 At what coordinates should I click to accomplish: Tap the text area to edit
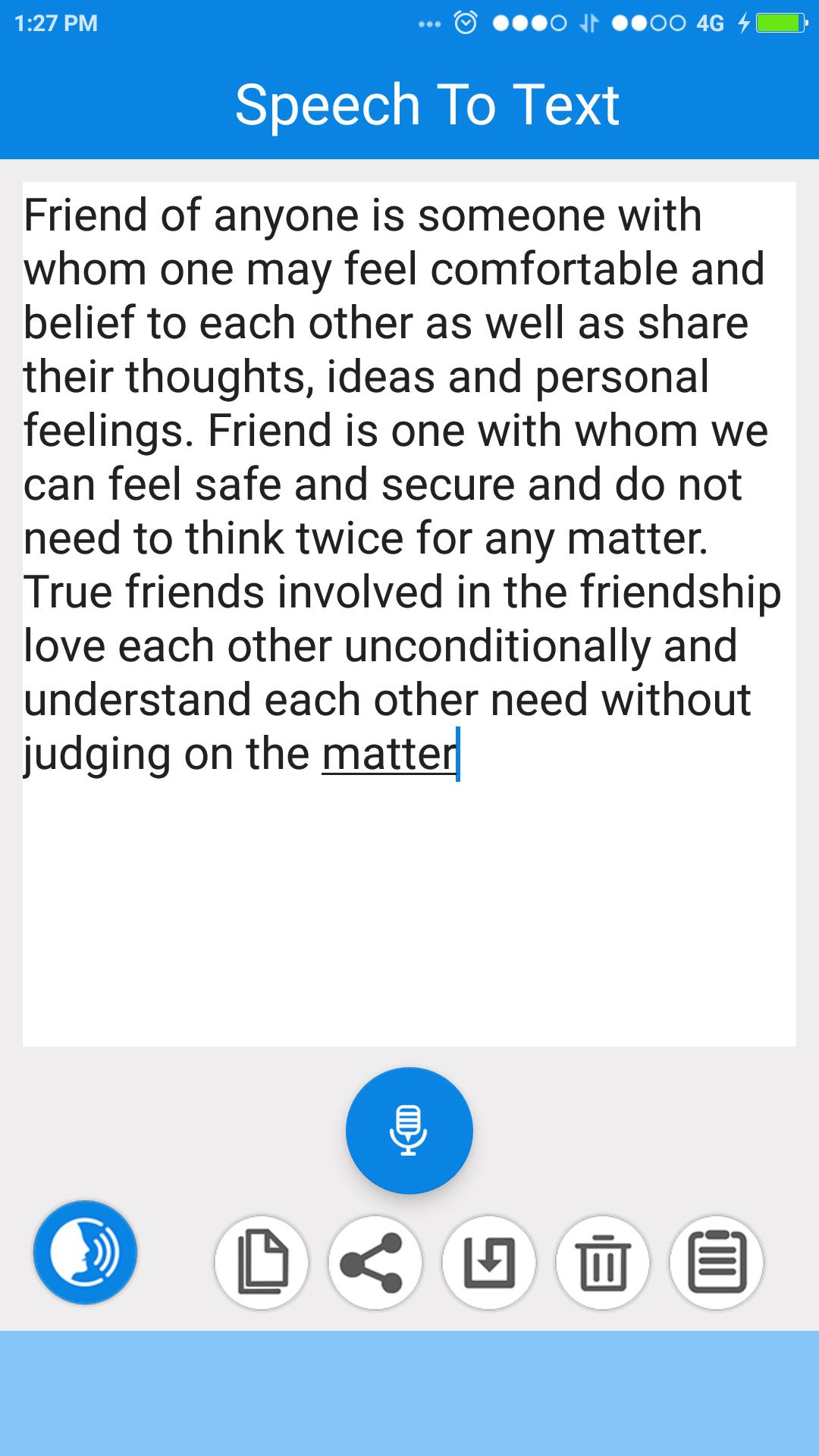(409, 910)
